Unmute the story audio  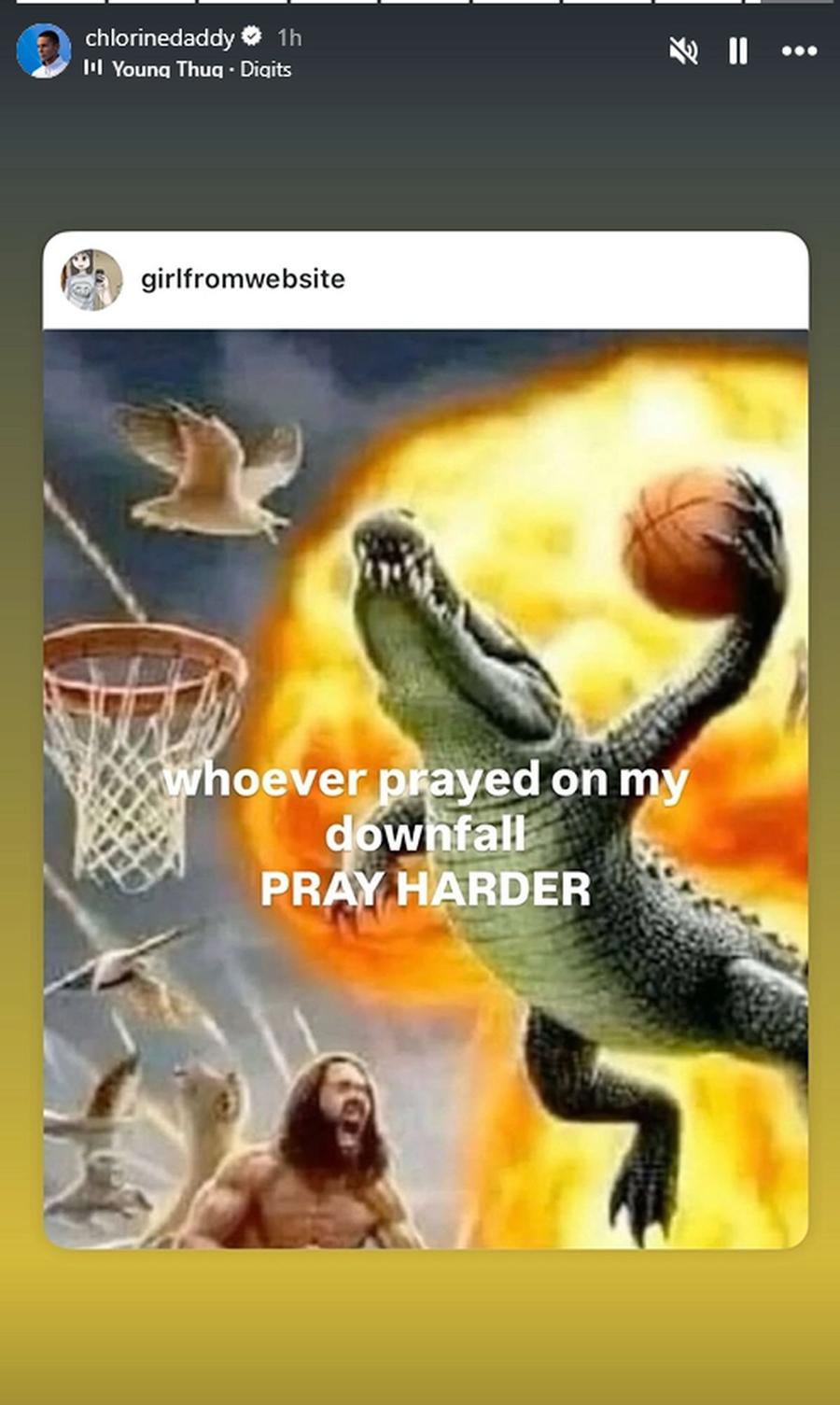683,50
